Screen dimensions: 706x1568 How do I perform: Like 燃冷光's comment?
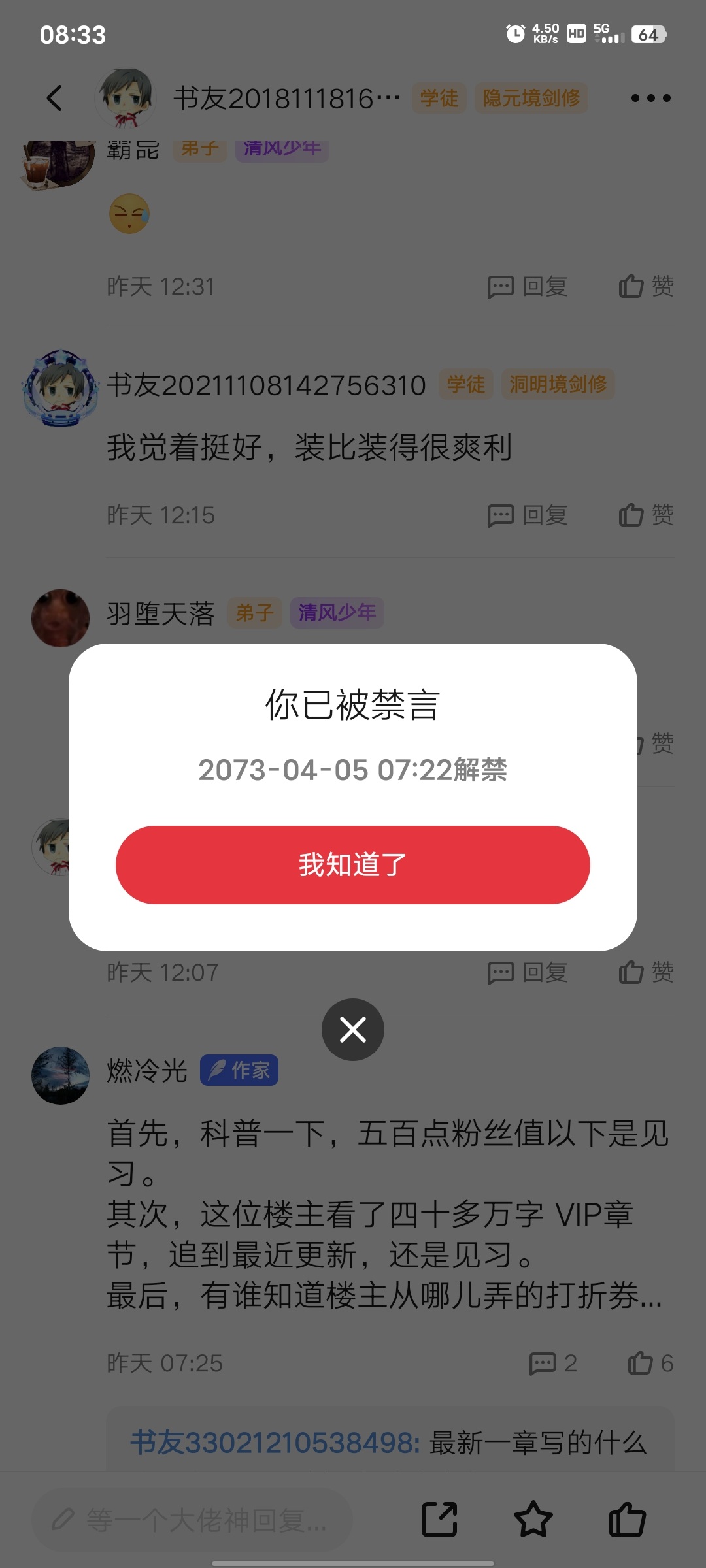click(650, 1363)
